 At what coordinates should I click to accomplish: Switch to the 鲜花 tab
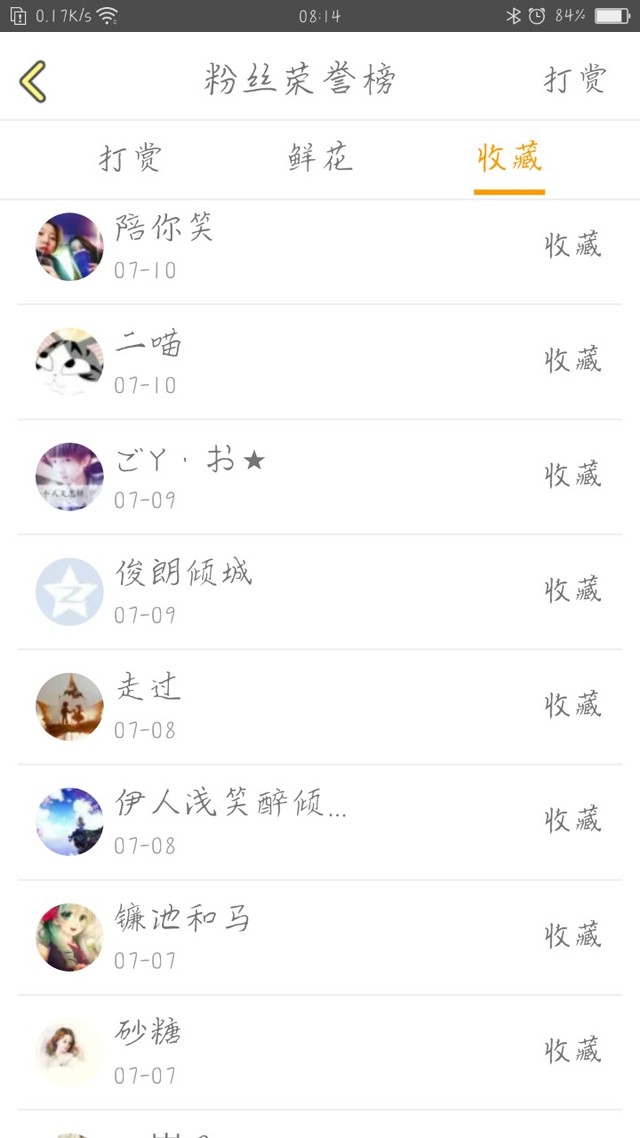(320, 158)
